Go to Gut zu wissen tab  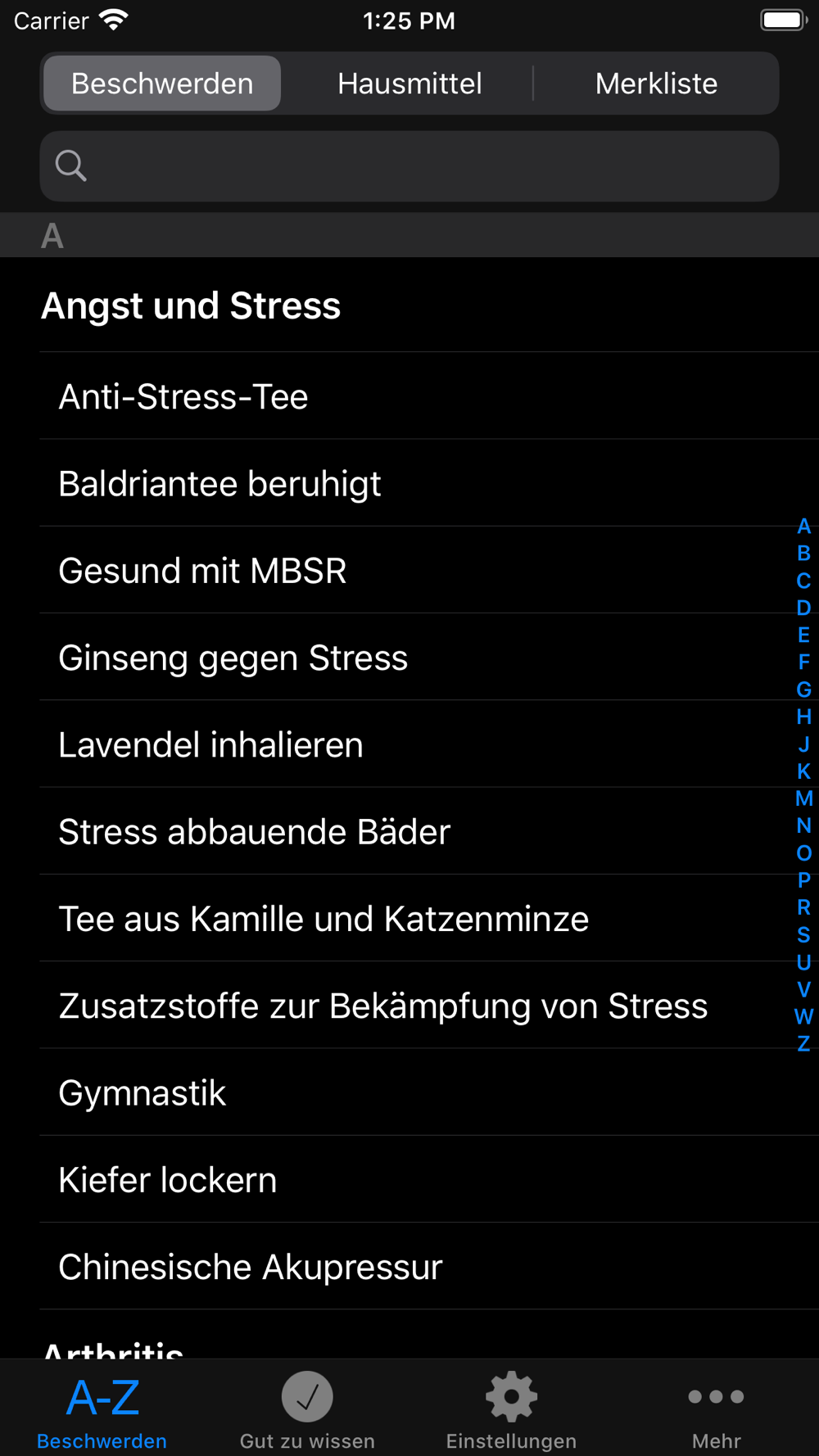(x=307, y=1410)
